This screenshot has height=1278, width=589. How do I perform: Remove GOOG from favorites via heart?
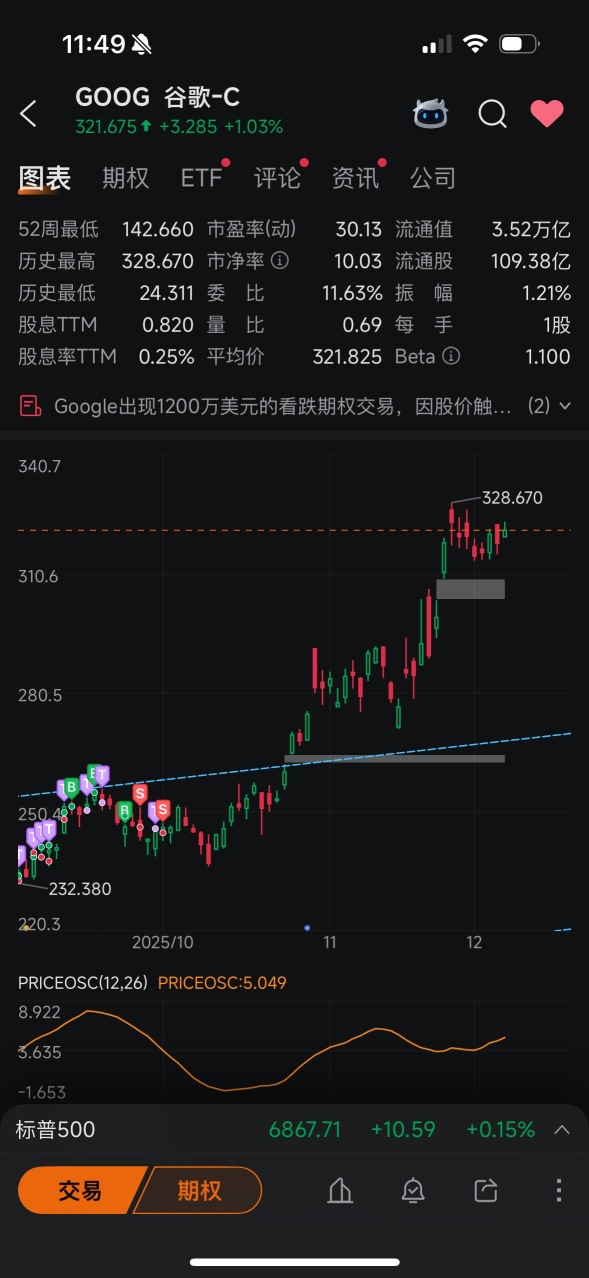pyautogui.click(x=547, y=114)
